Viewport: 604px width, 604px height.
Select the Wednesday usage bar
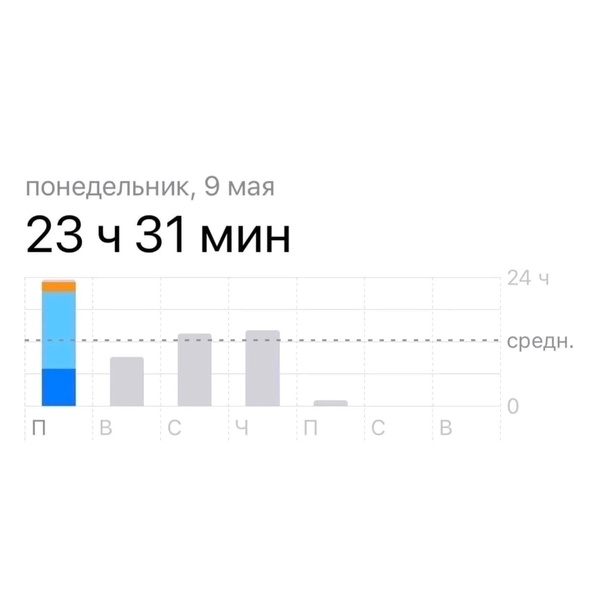point(195,370)
